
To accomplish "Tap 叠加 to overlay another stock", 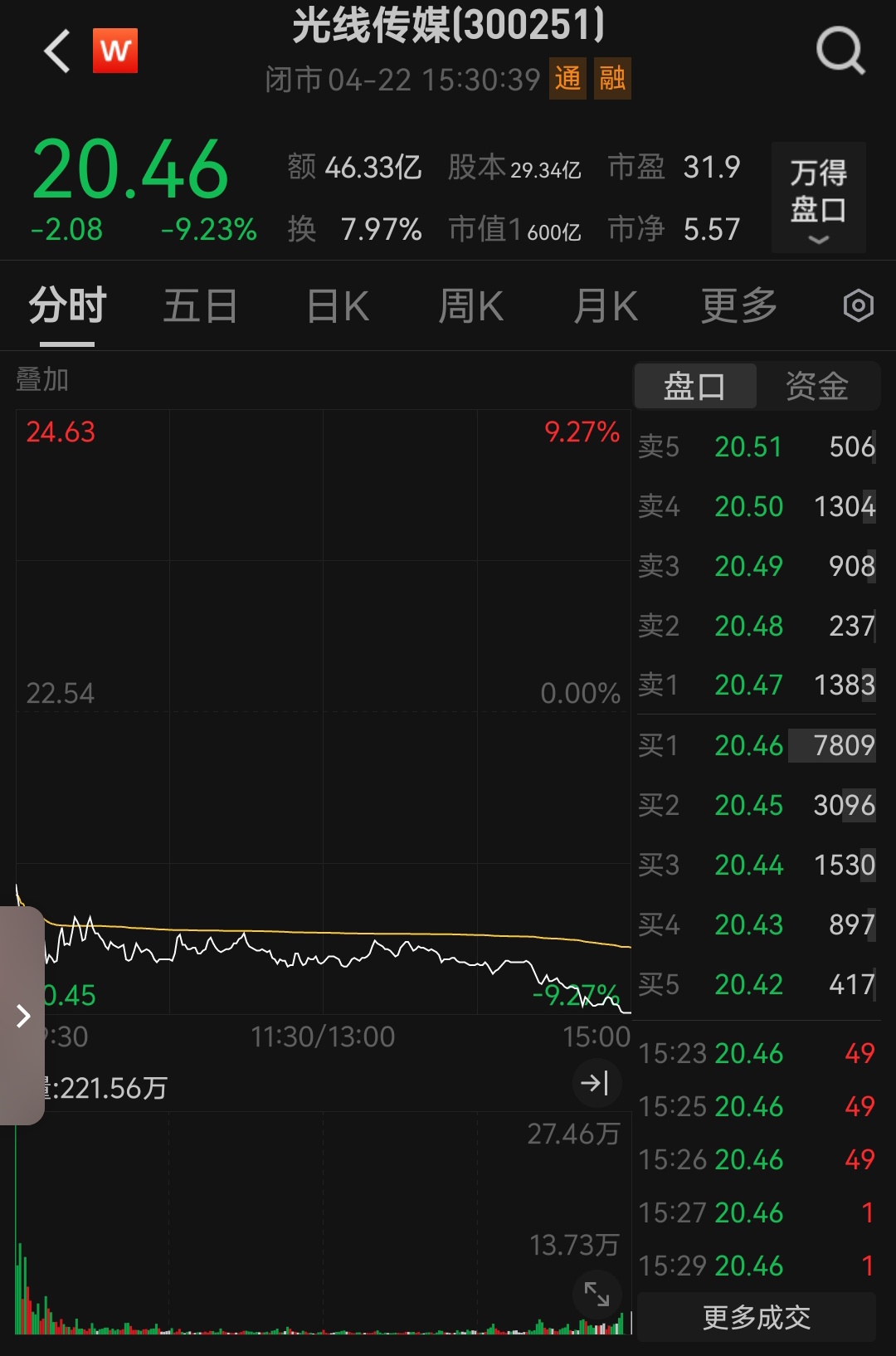I will (42, 380).
